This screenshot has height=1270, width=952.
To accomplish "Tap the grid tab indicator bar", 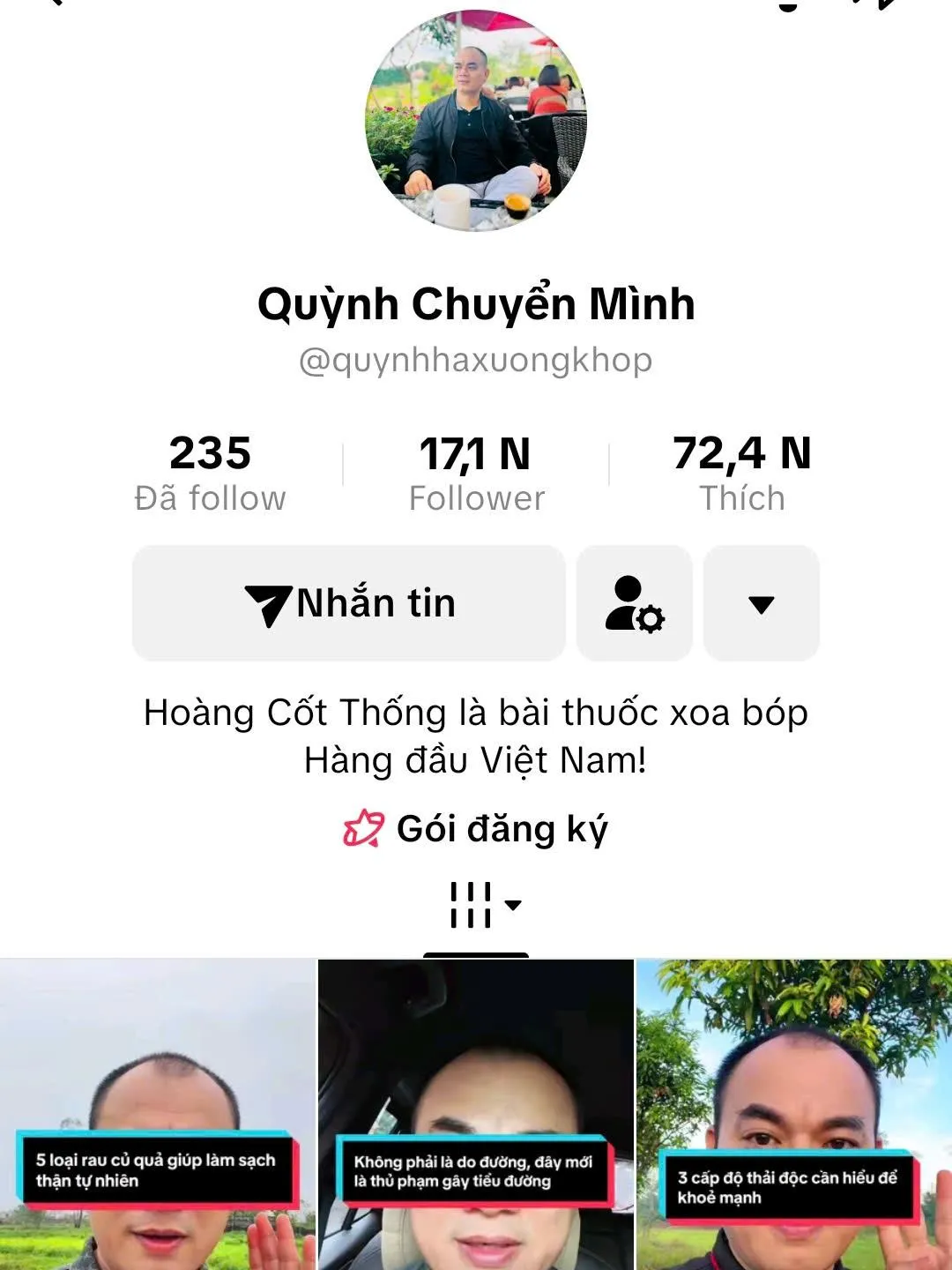I will pyautogui.click(x=474, y=954).
